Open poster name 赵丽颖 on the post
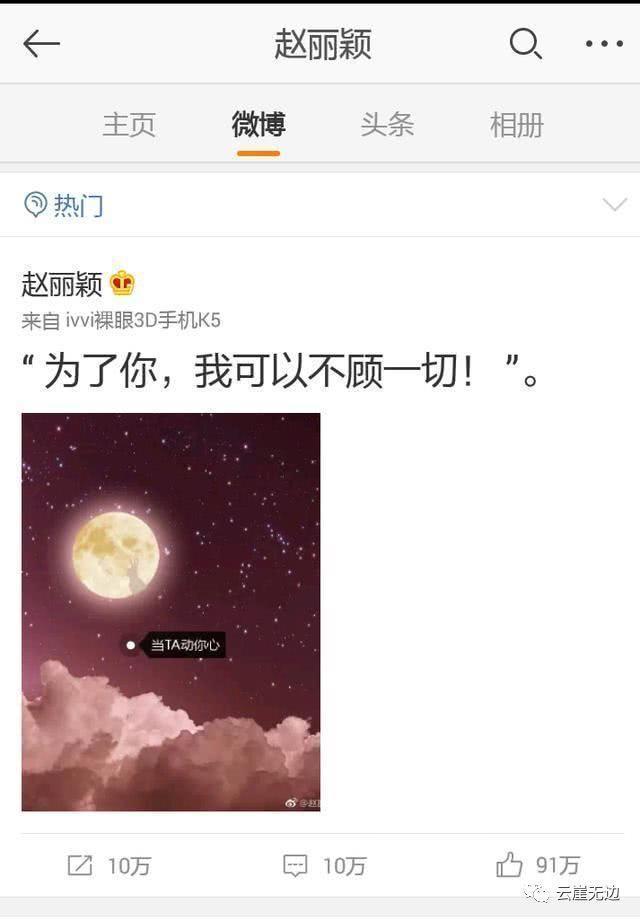Screen dimensions: 640x921 62,284
